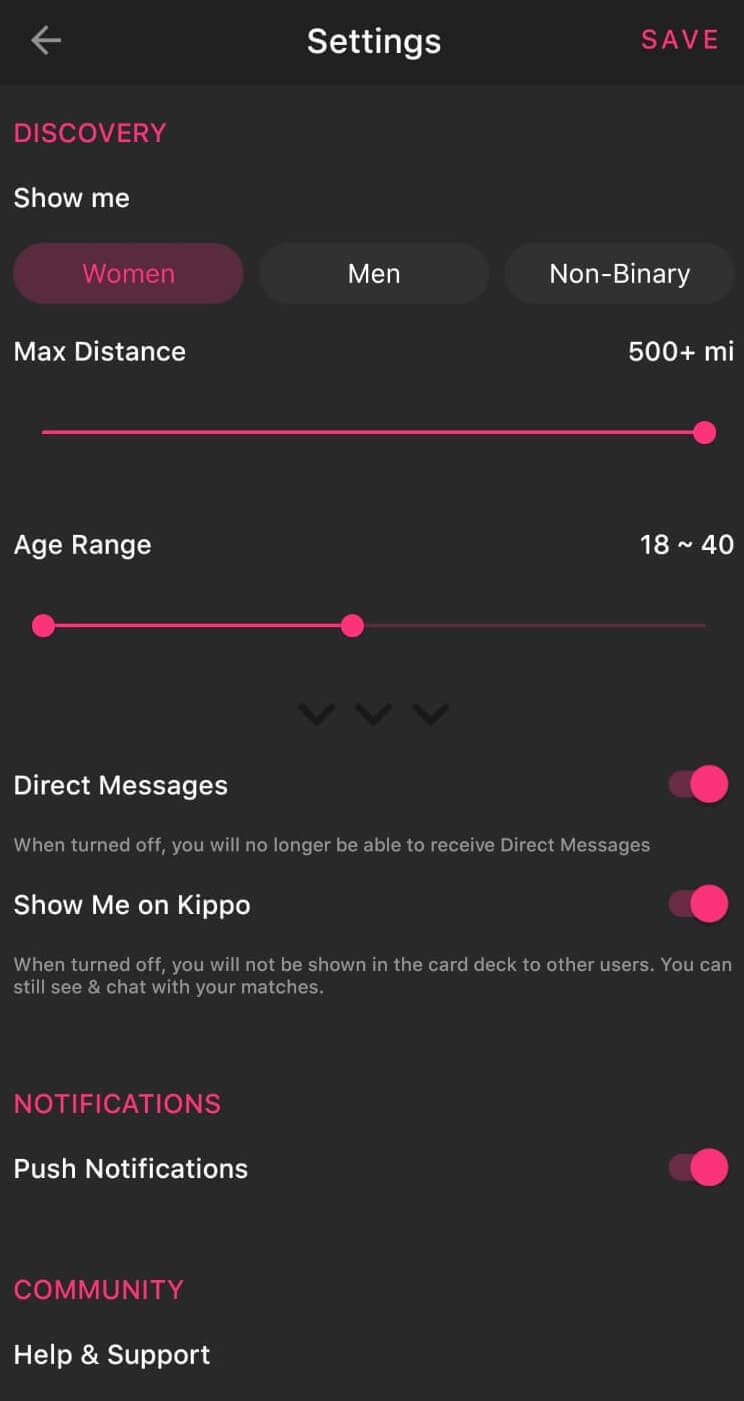Tap the Max Distance slider handle
744x1401 pixels.
click(x=705, y=432)
